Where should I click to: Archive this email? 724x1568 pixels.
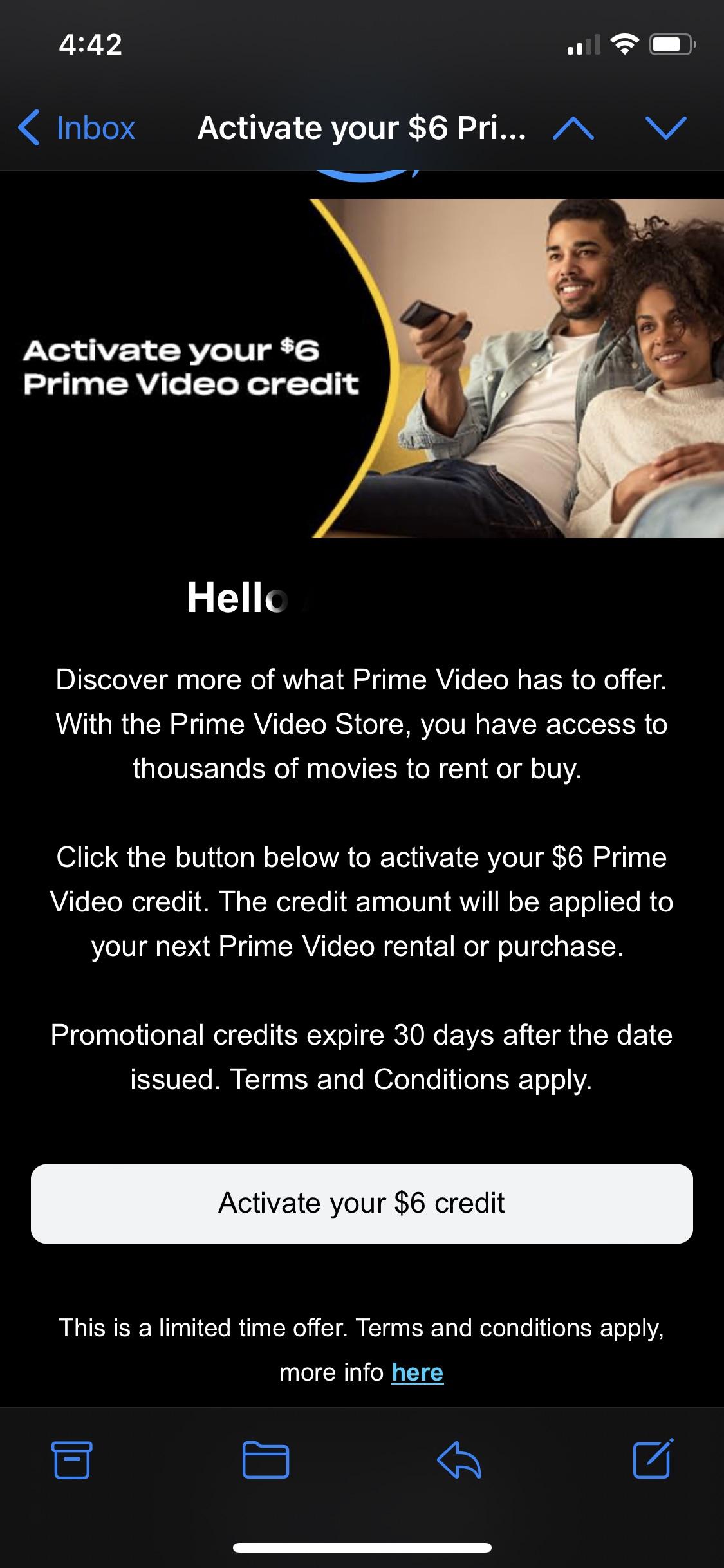coord(71,1459)
